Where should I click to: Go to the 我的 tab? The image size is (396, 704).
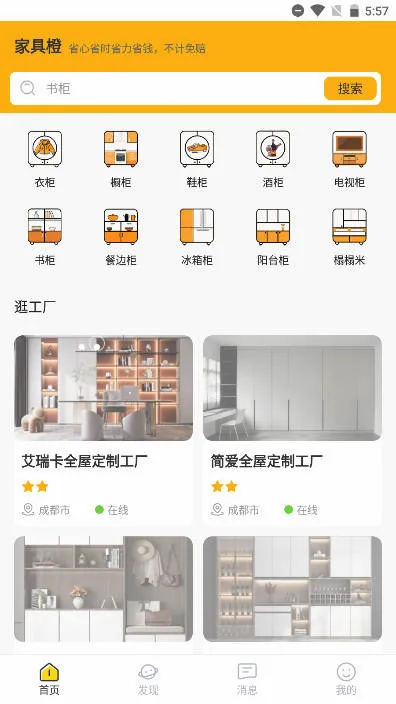pos(346,679)
